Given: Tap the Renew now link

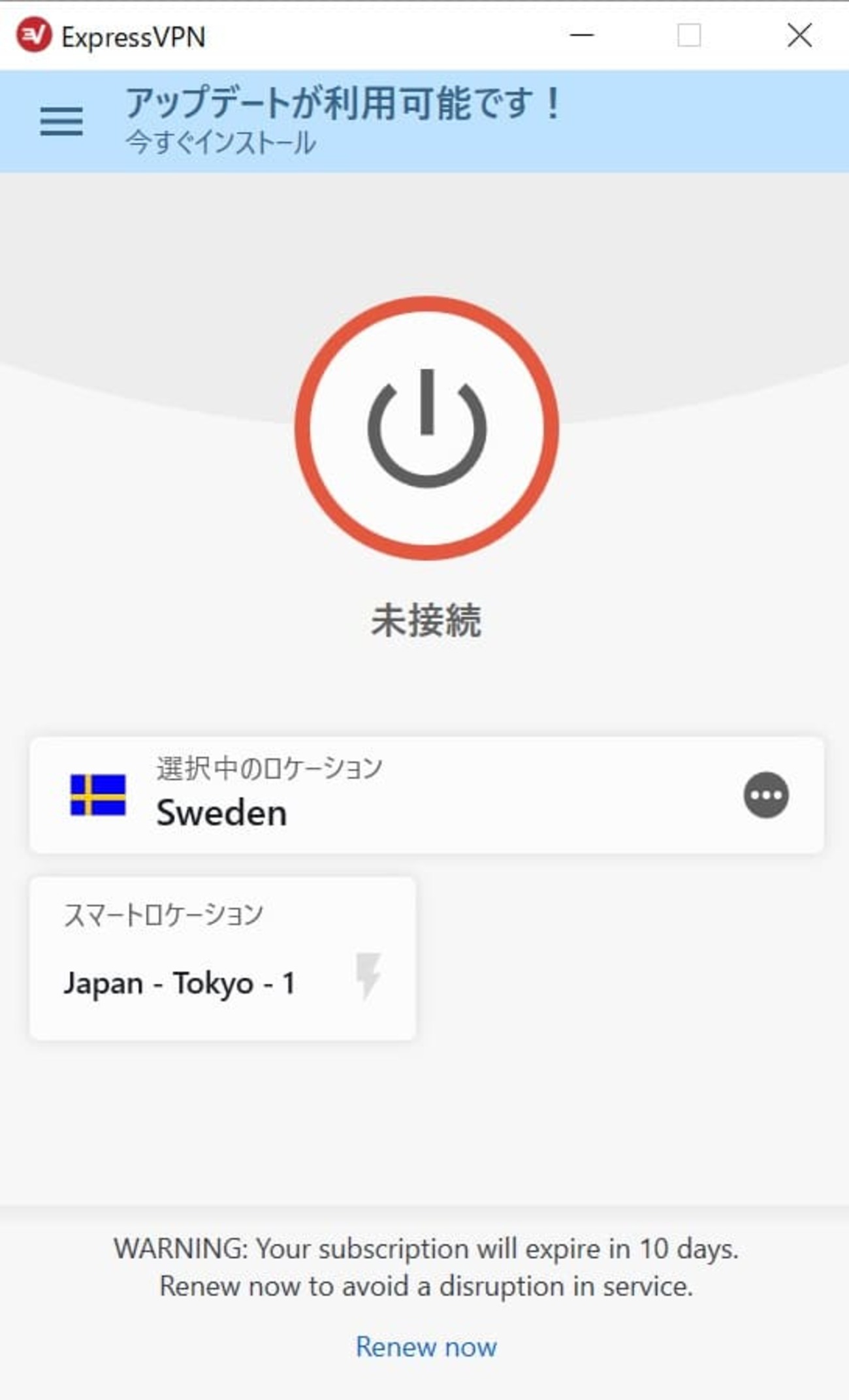Looking at the screenshot, I should [x=426, y=1346].
